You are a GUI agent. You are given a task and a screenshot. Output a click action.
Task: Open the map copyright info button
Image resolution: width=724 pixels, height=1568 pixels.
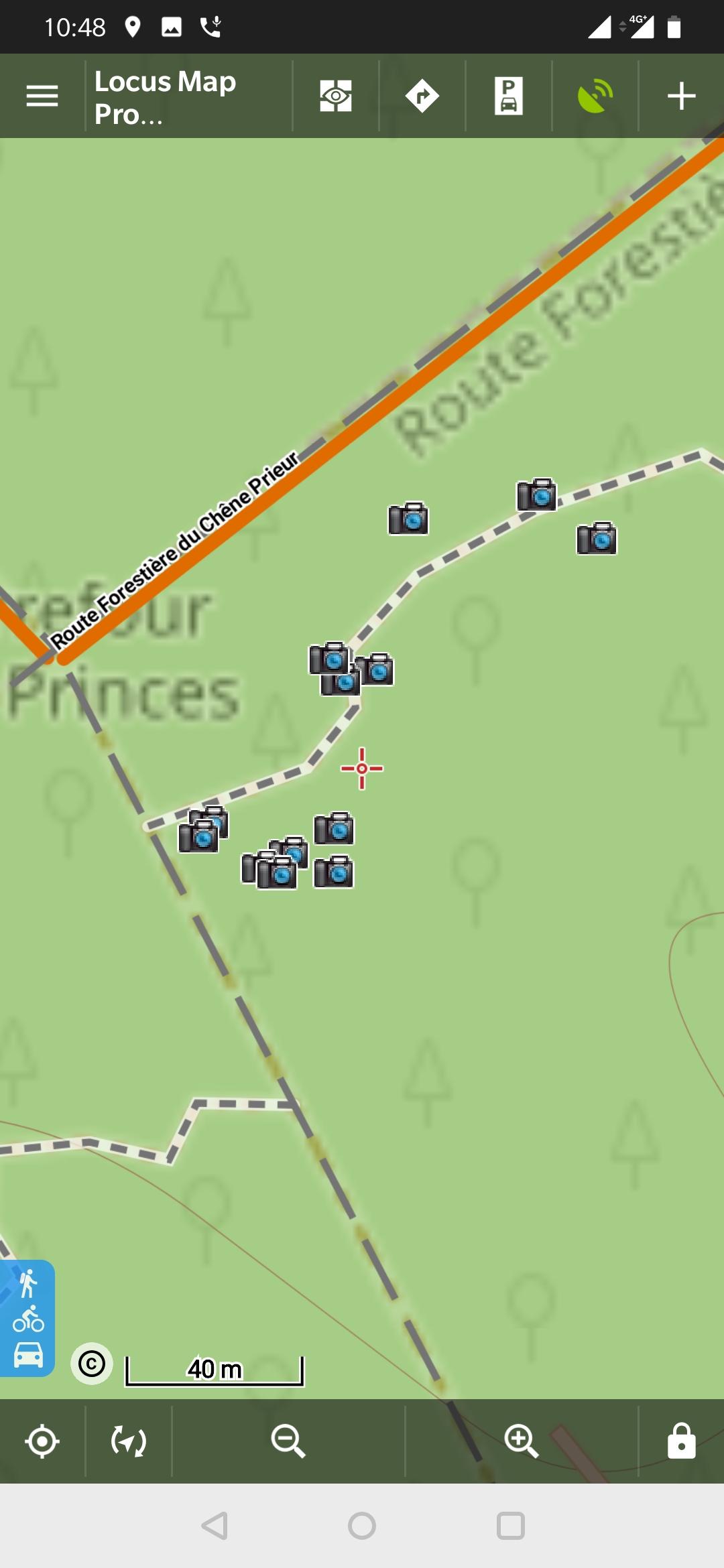tap(92, 1363)
